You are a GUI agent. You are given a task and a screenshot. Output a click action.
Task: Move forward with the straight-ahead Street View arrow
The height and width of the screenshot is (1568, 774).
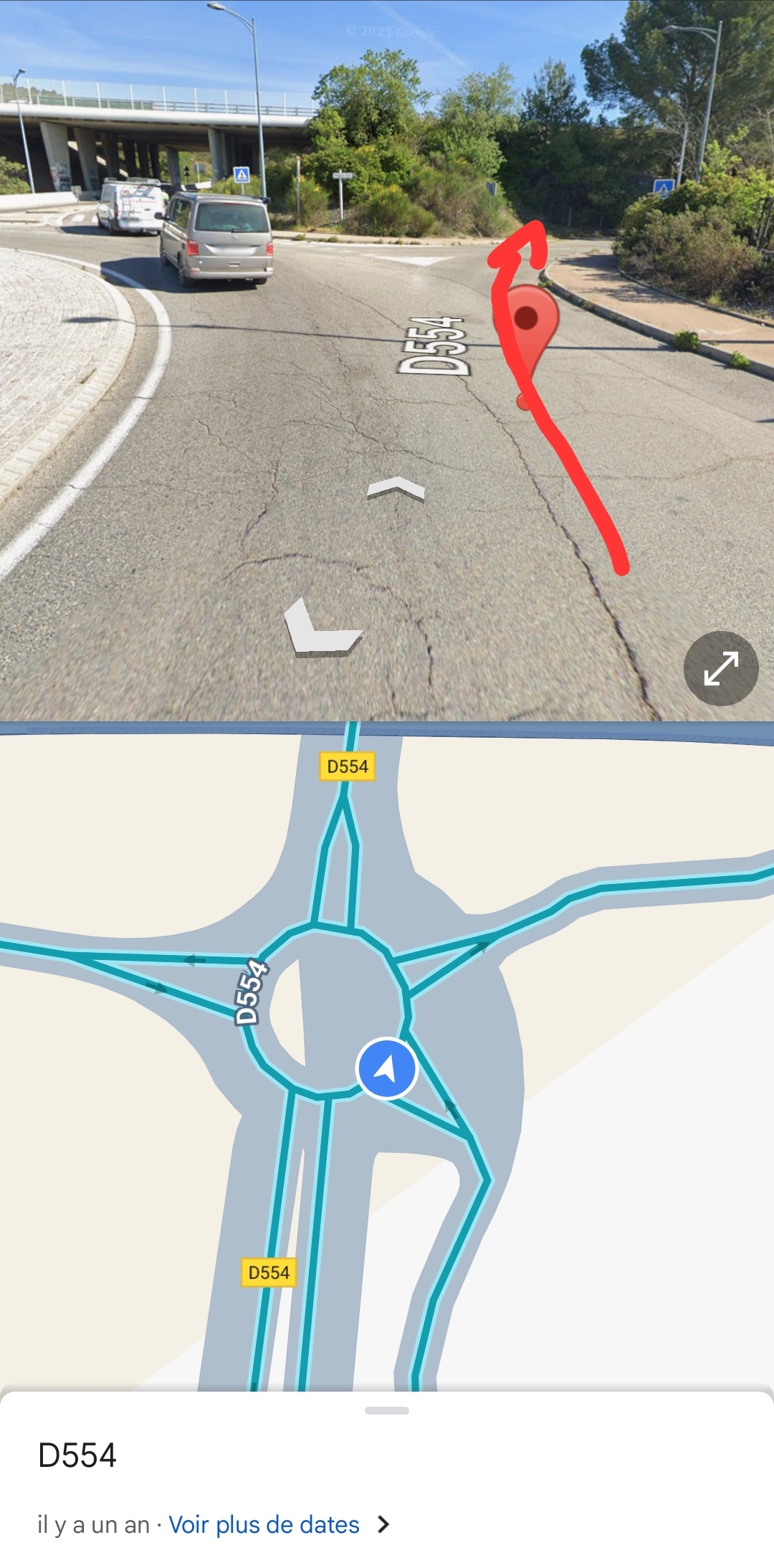pos(396,489)
